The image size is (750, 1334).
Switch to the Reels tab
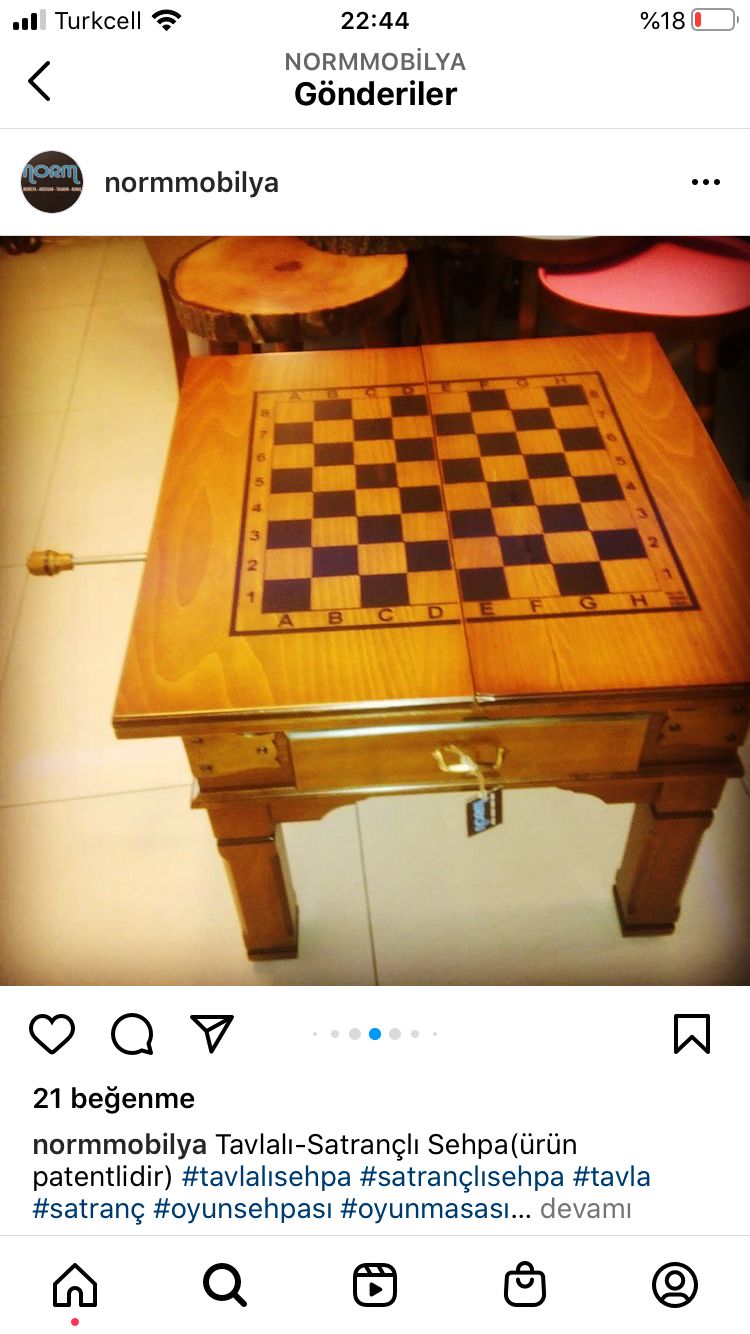(x=375, y=1284)
